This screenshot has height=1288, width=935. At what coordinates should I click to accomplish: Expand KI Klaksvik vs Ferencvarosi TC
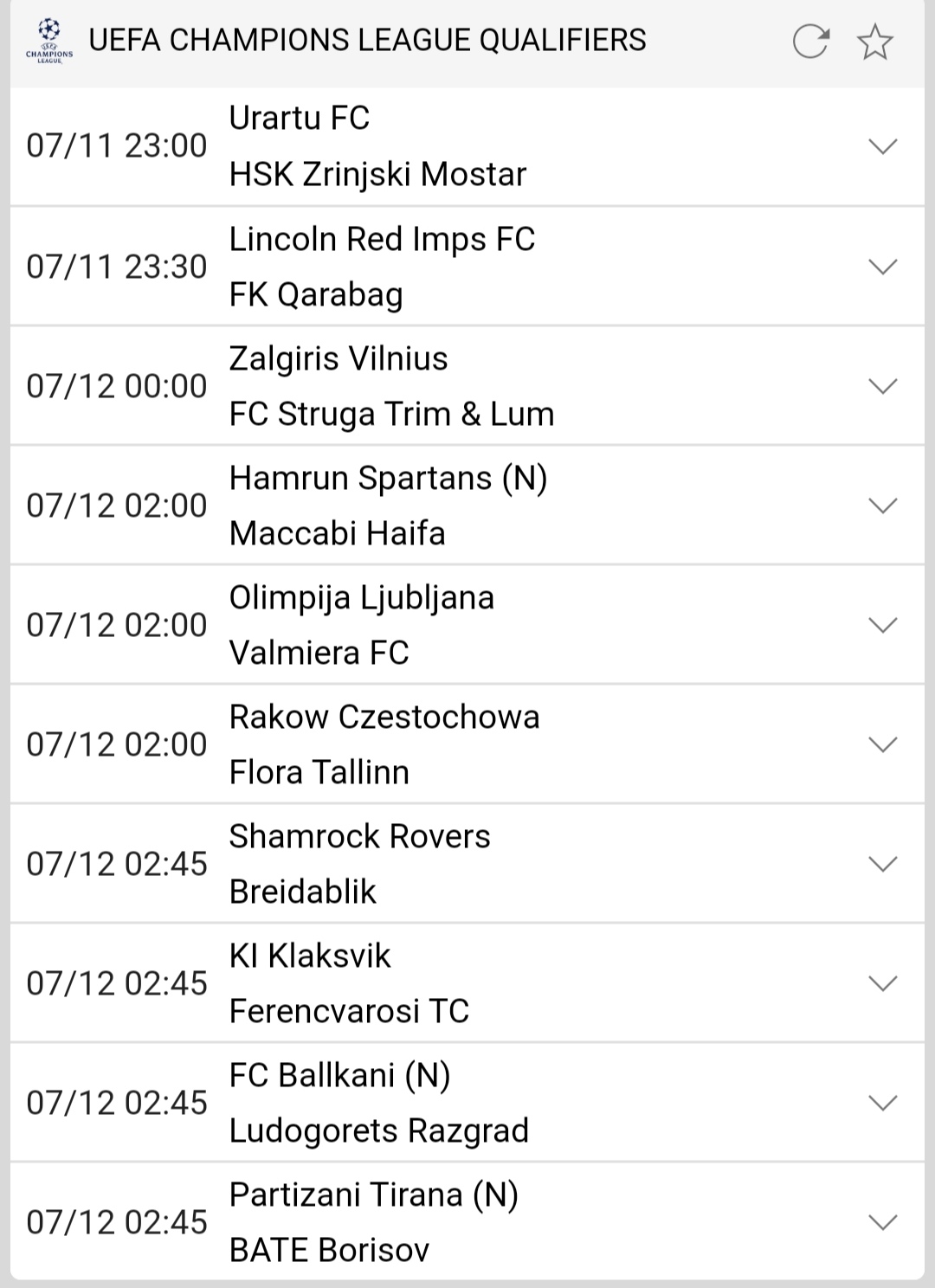click(x=882, y=983)
